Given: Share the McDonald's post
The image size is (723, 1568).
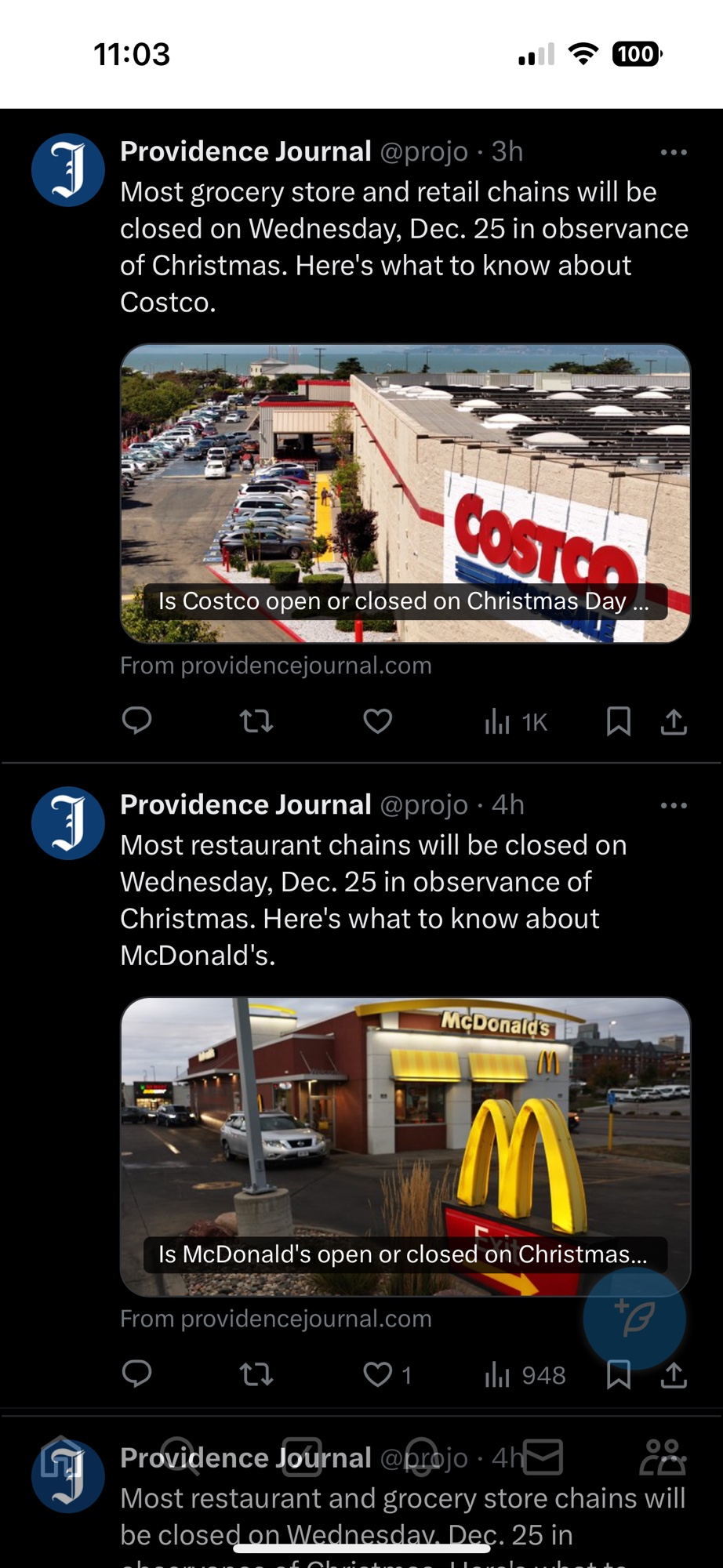Looking at the screenshot, I should tap(674, 1374).
